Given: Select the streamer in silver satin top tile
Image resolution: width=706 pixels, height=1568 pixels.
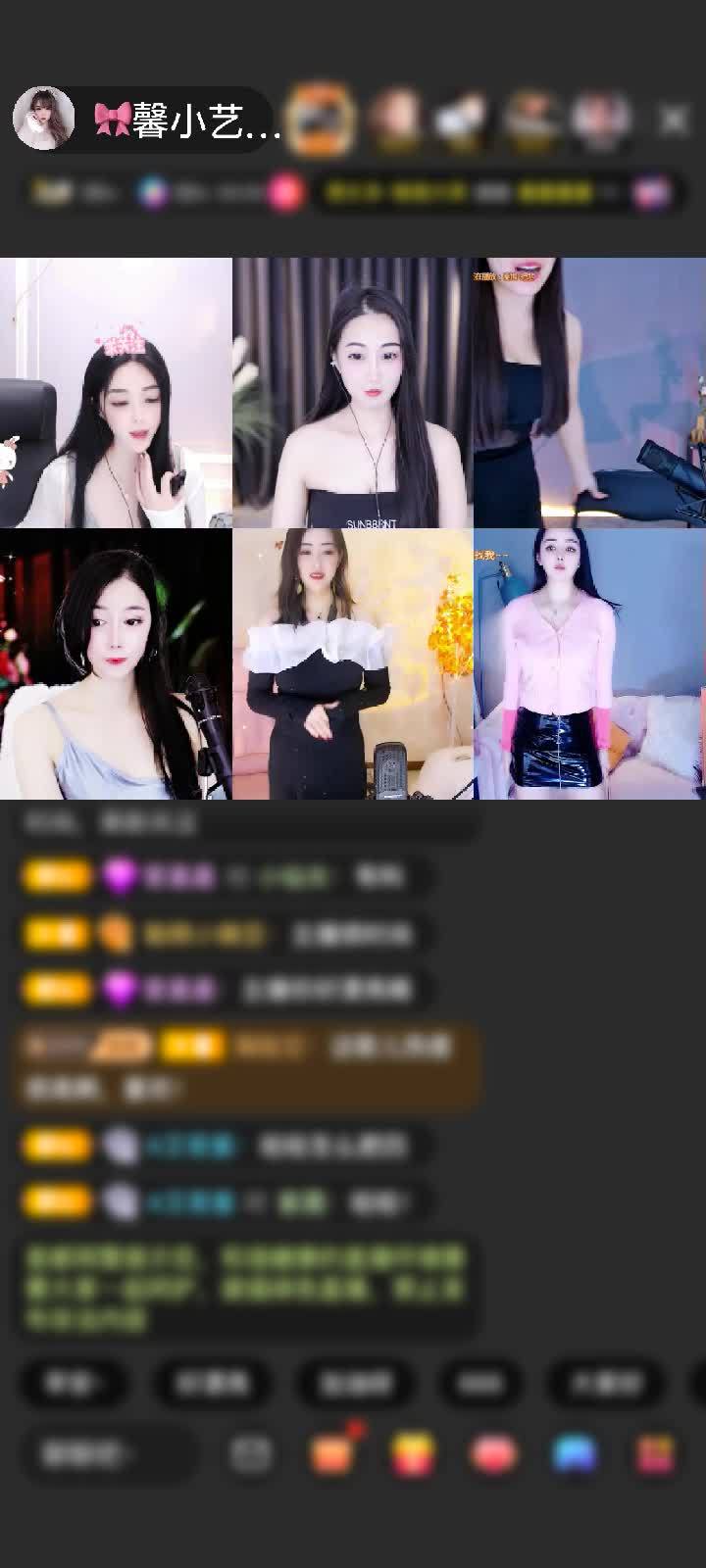Looking at the screenshot, I should [116, 664].
